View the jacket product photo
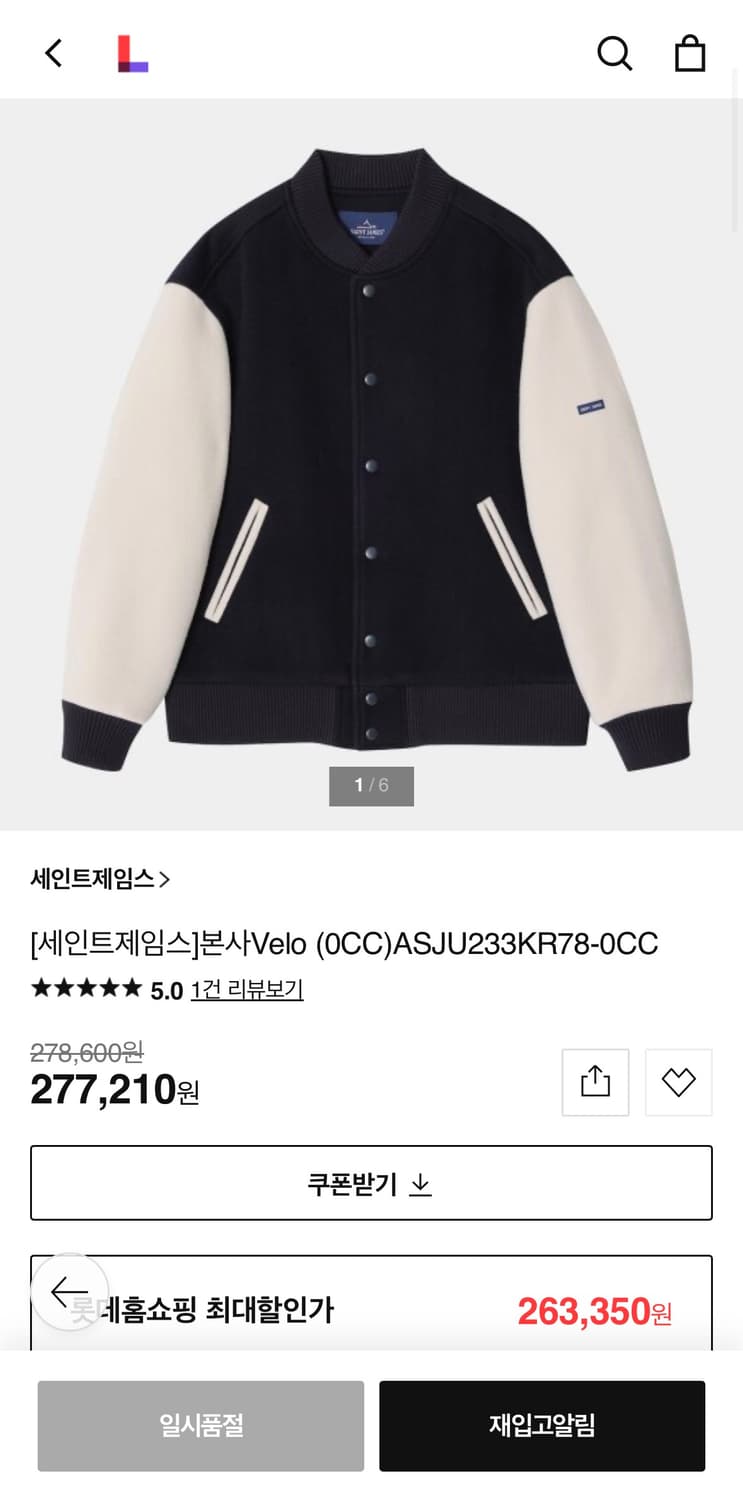 pyautogui.click(x=371, y=450)
